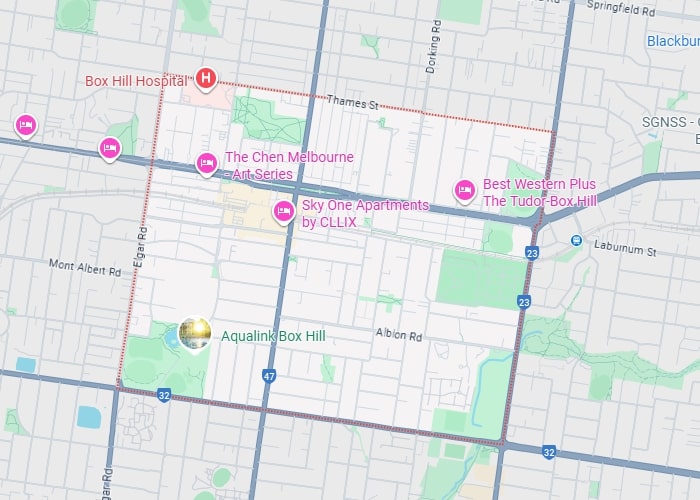Select The Chen Melbourne Art Series hotel pin
The image size is (700, 500).
coord(206,163)
